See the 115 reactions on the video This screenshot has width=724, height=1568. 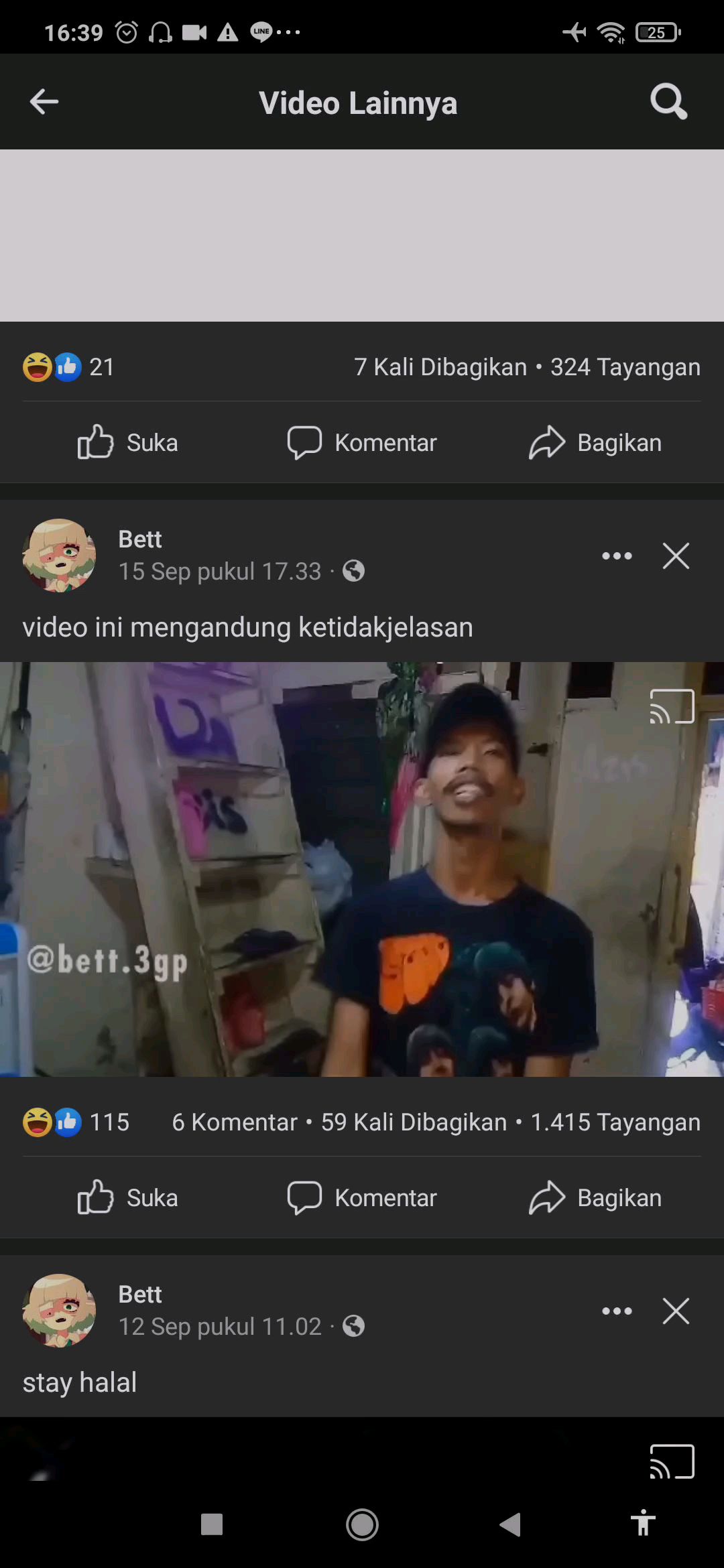pos(76,1122)
